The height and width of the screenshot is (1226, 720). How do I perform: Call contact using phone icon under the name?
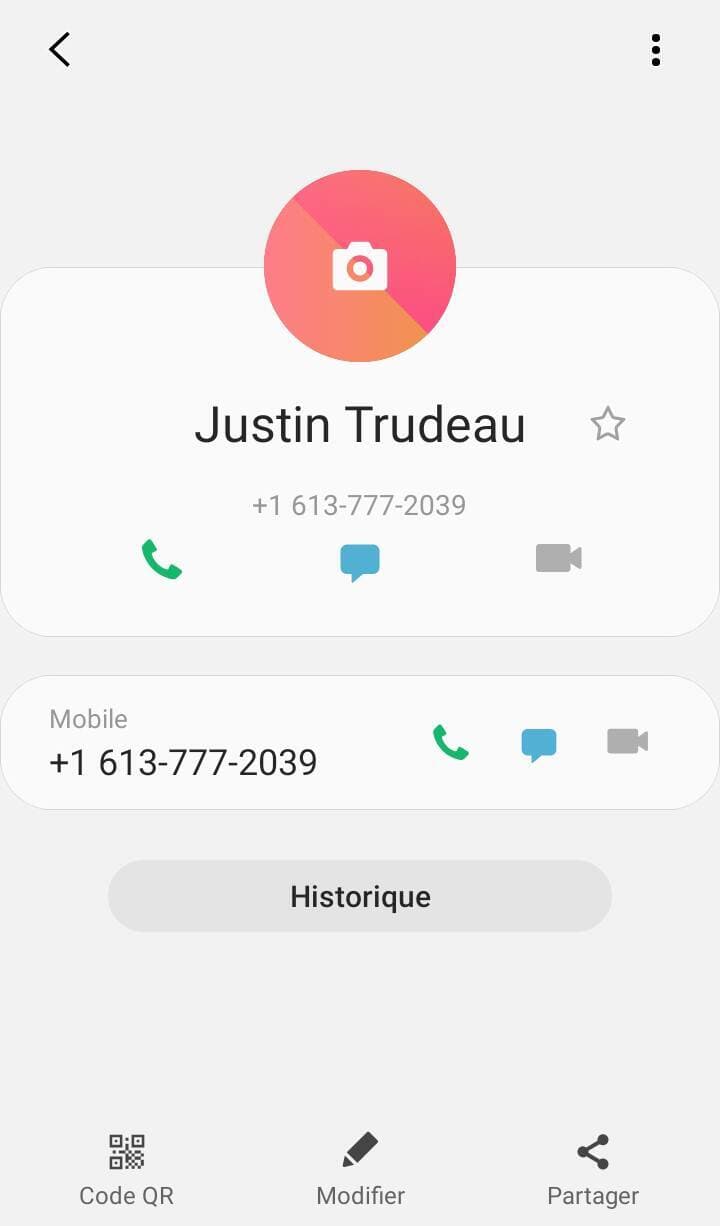tap(161, 559)
